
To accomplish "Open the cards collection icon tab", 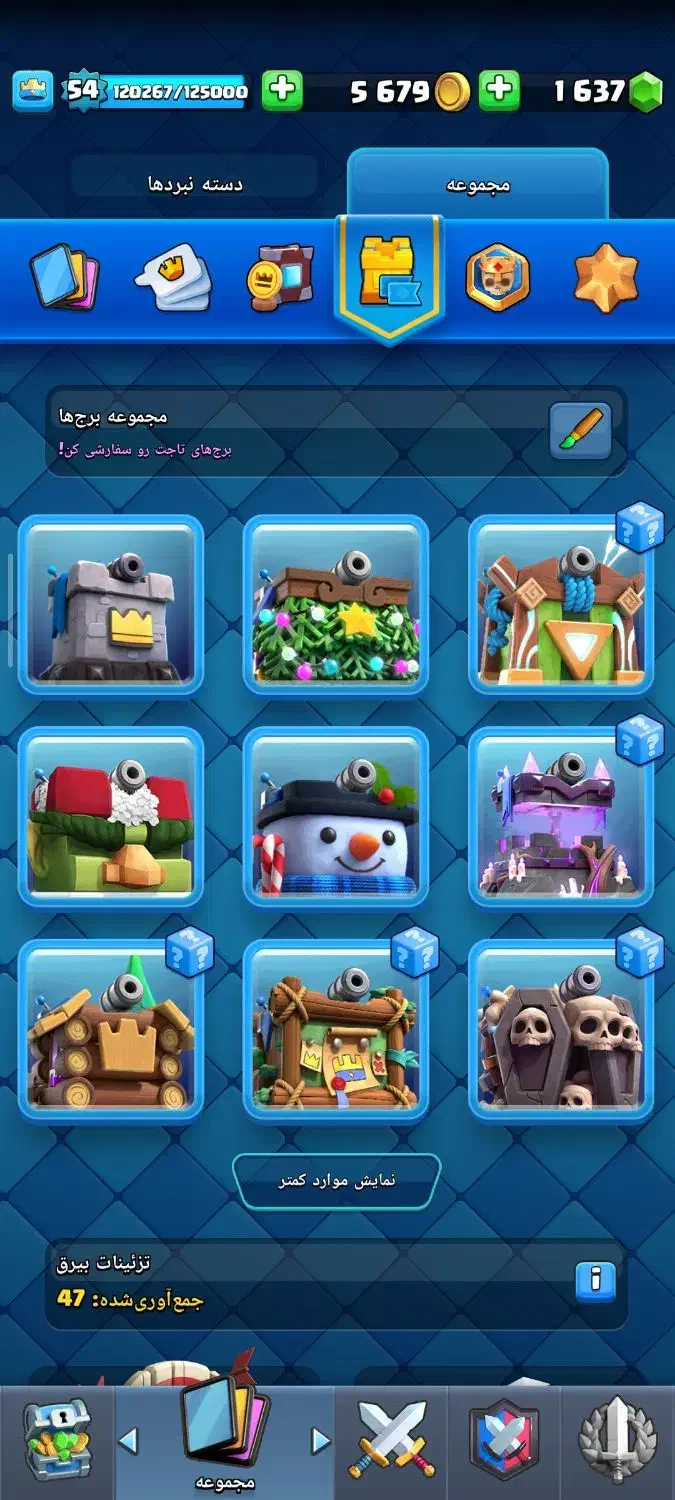I will point(64,277).
